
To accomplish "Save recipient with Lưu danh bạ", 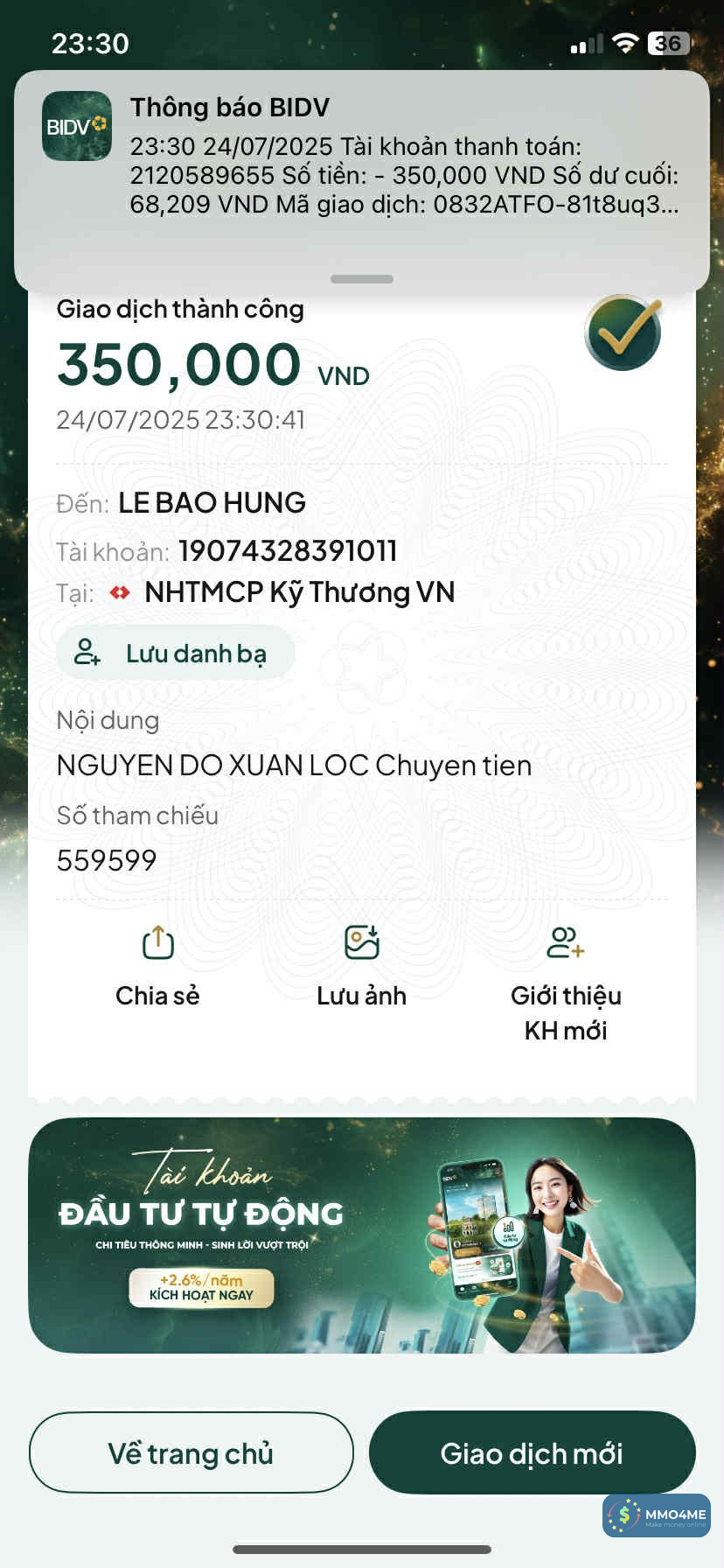I will click(x=176, y=653).
